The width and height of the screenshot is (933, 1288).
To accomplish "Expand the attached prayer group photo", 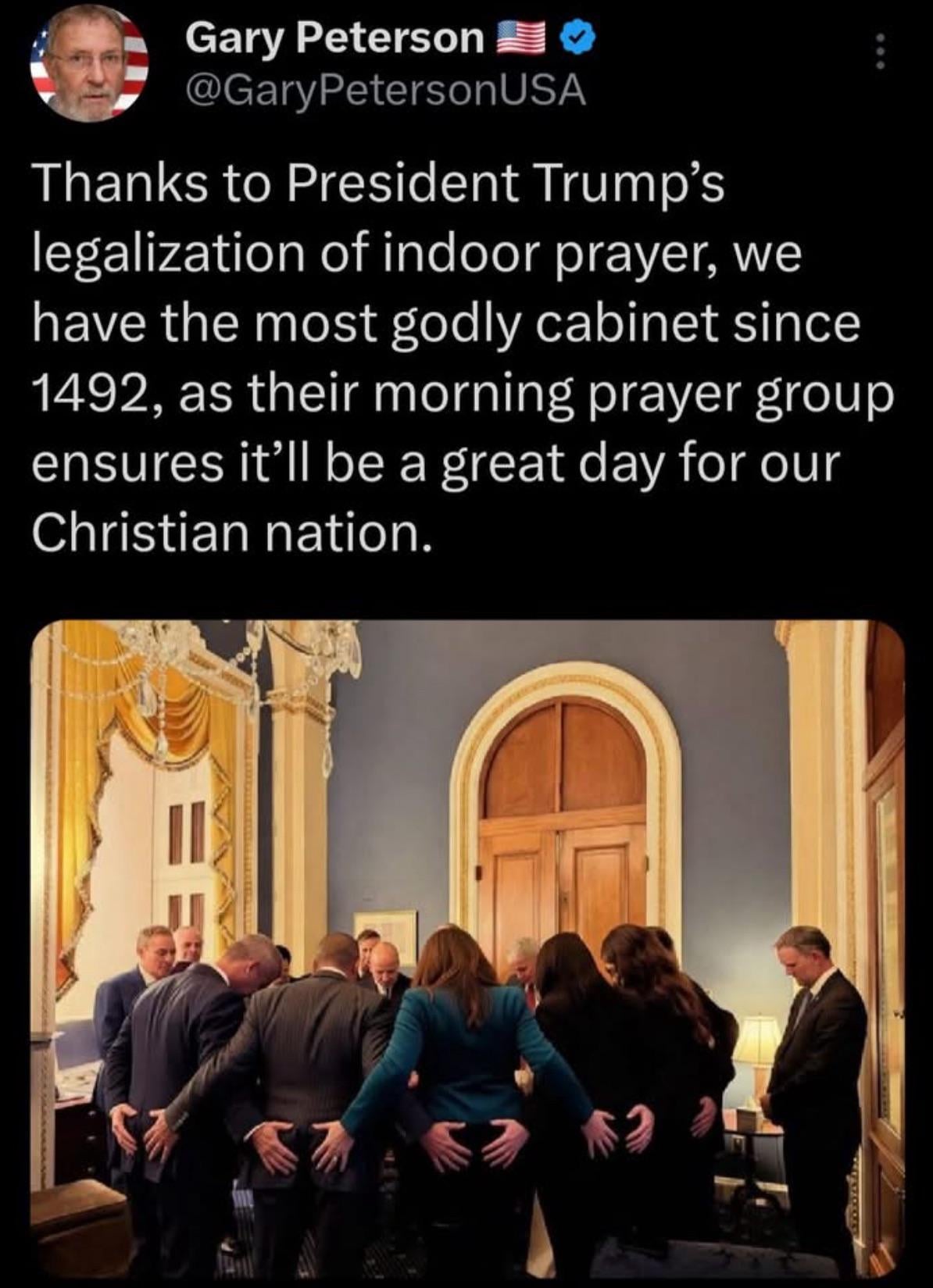I will click(x=467, y=945).
